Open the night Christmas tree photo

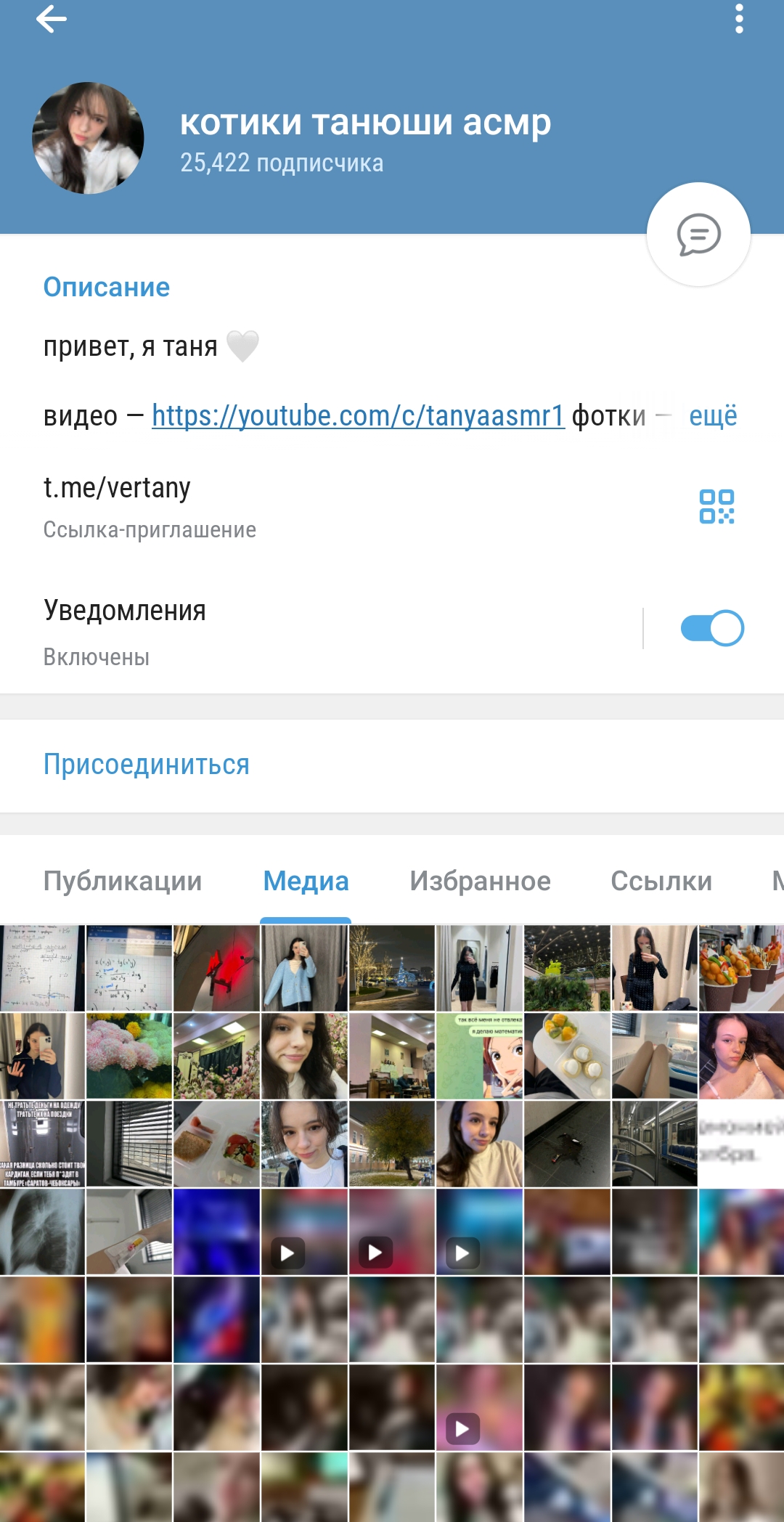392,968
